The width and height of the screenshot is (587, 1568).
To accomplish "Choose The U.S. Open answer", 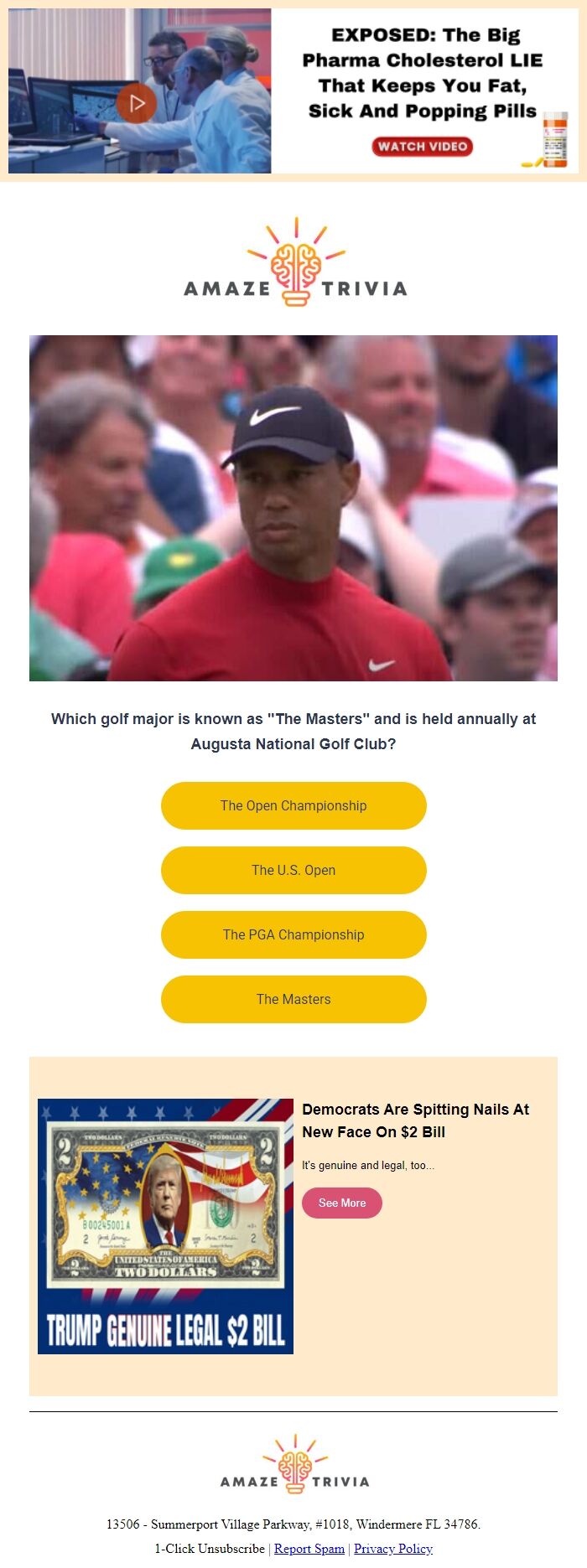I will 293,870.
